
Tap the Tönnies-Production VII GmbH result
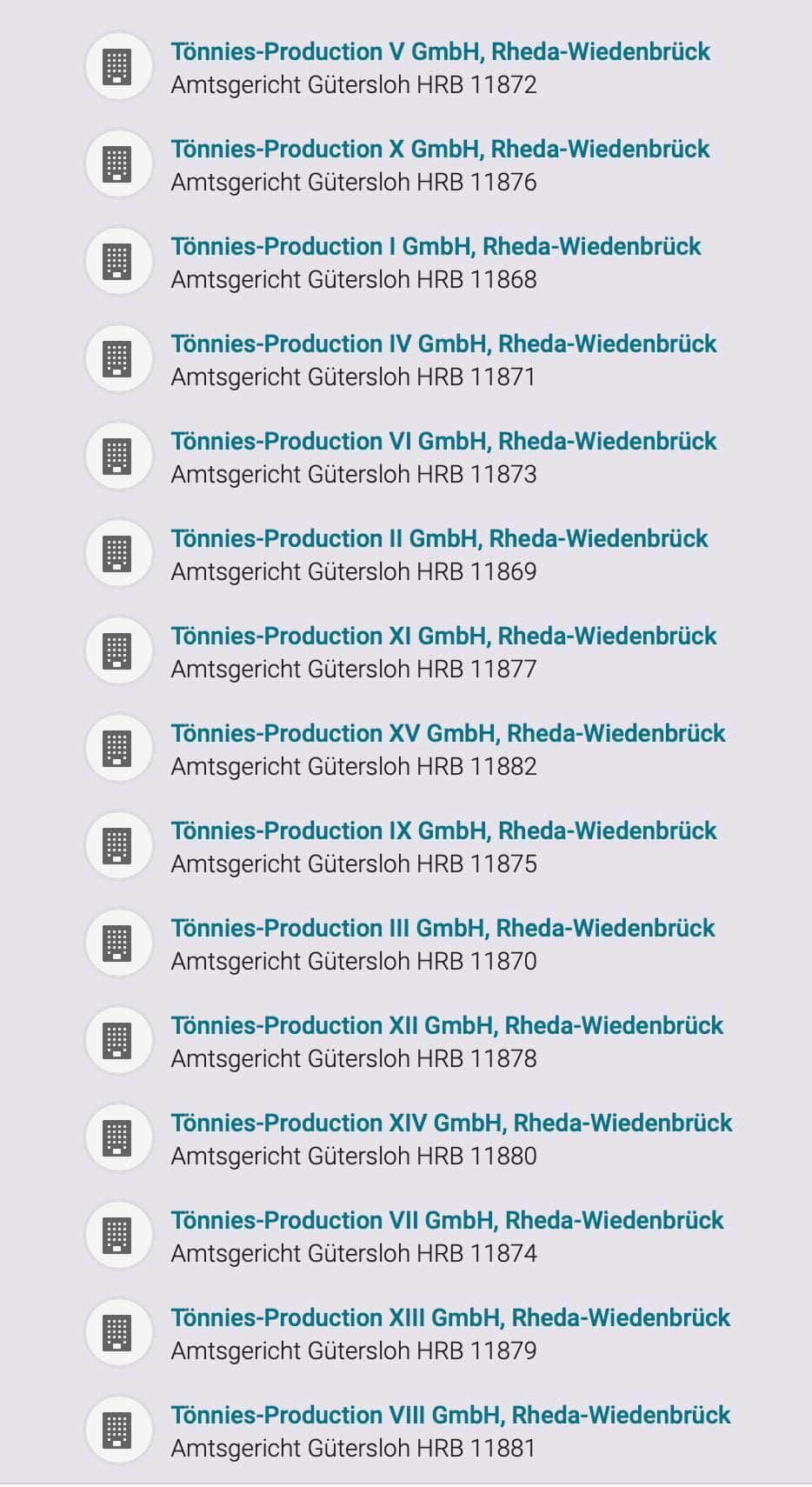(x=447, y=1221)
